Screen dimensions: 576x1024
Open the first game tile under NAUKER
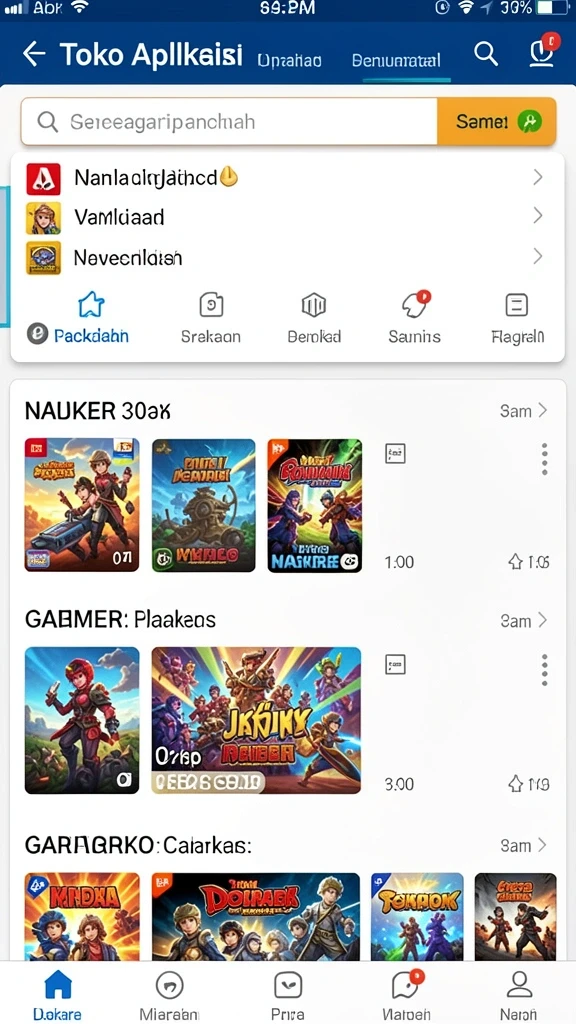[x=82, y=505]
